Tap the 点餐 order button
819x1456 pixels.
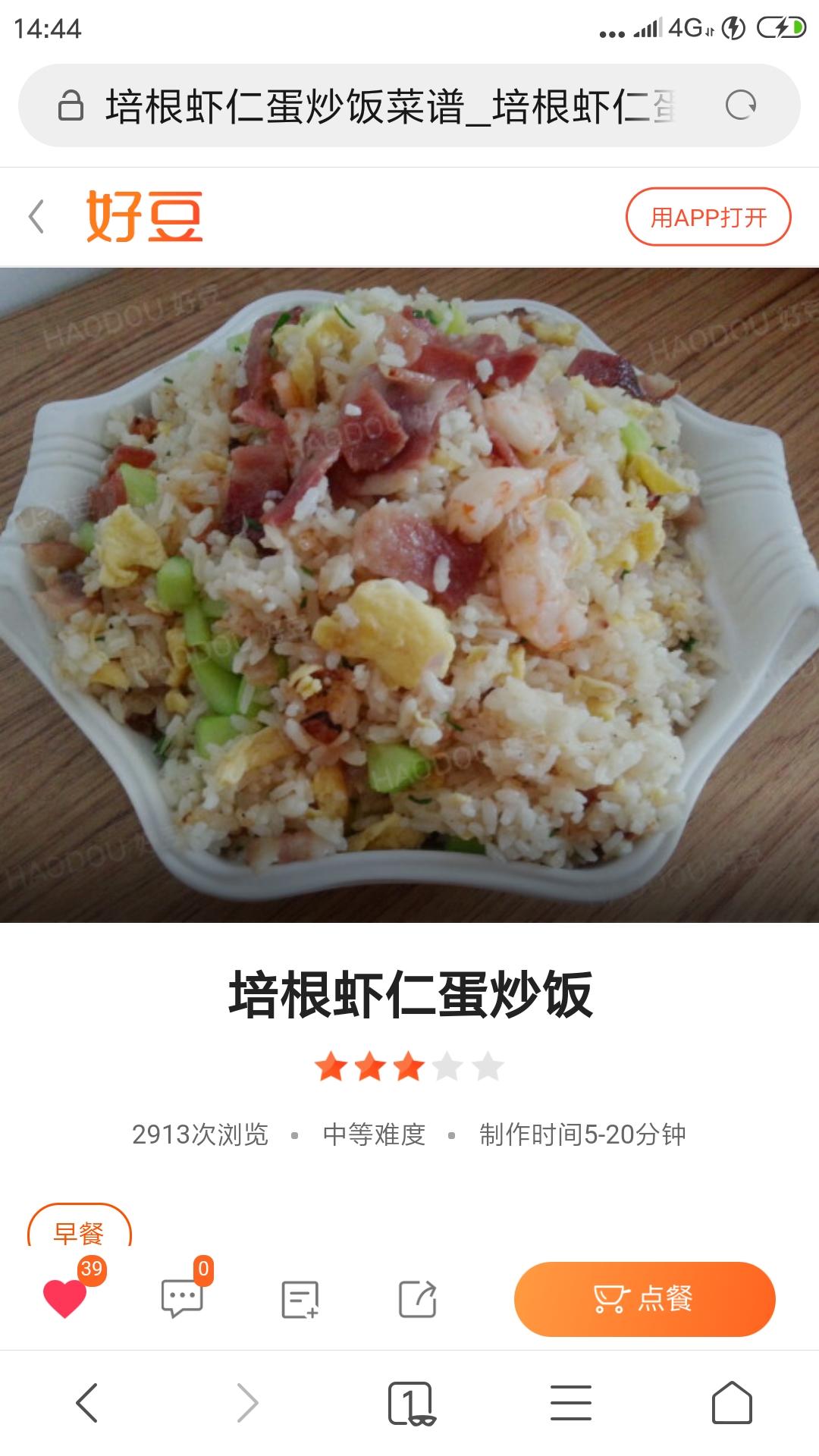click(x=645, y=1299)
